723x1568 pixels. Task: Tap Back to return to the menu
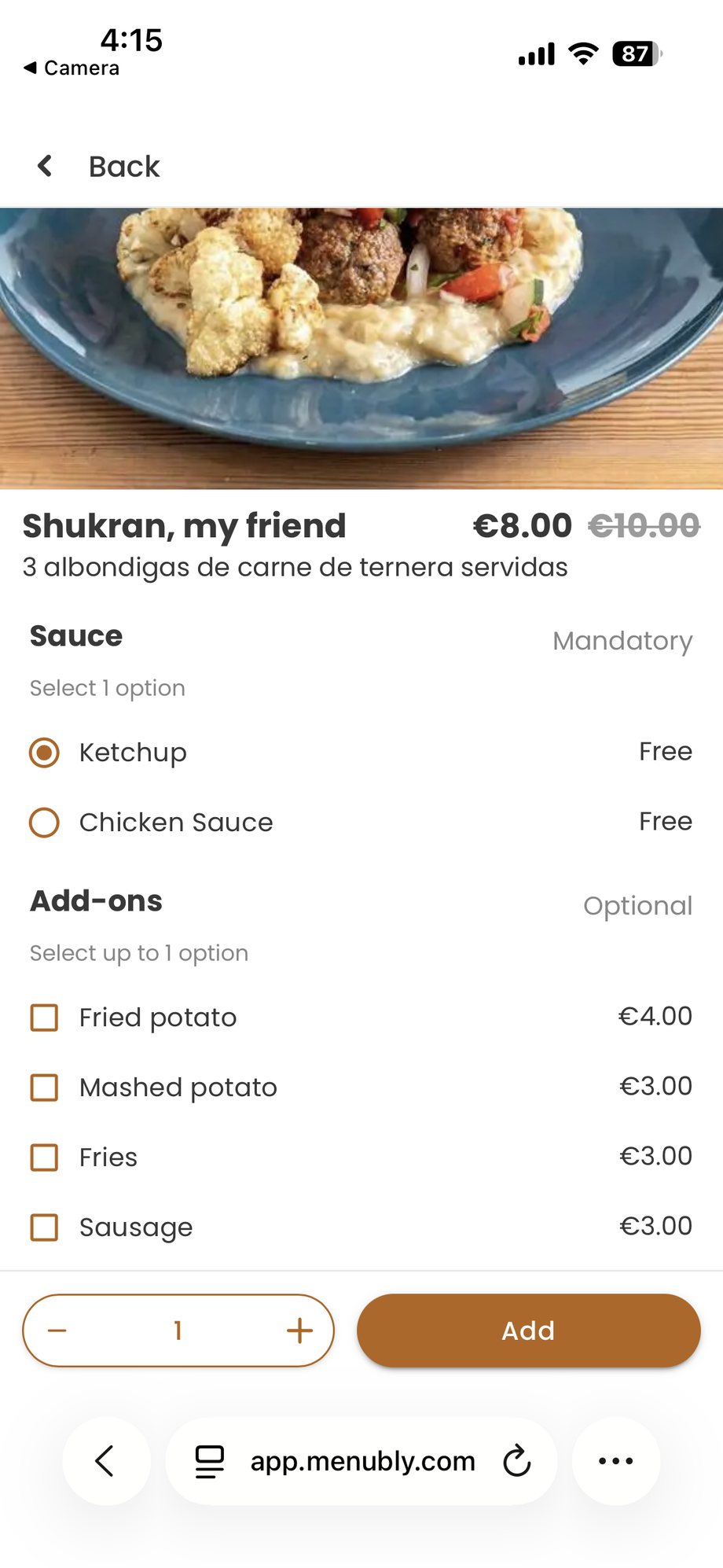tap(124, 166)
